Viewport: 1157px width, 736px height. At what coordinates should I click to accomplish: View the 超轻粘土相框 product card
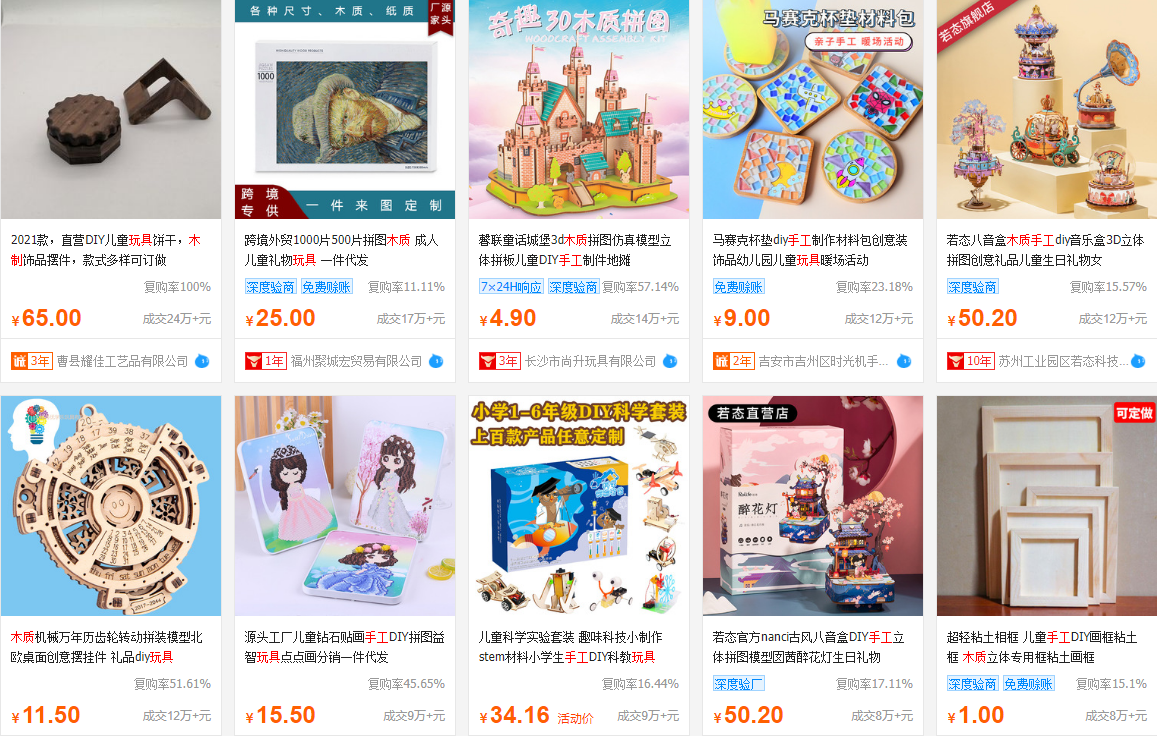(1046, 647)
